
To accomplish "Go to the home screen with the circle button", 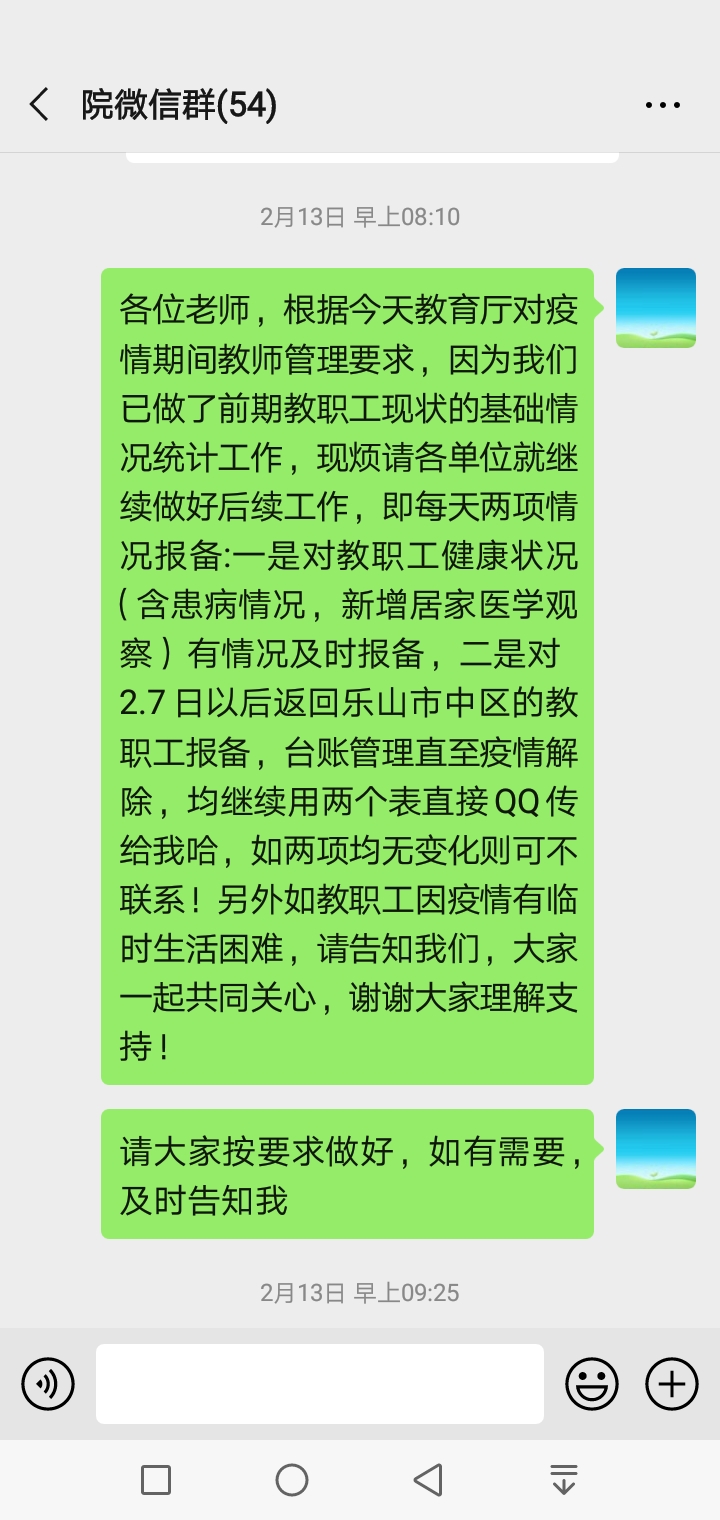I will pos(292,1480).
